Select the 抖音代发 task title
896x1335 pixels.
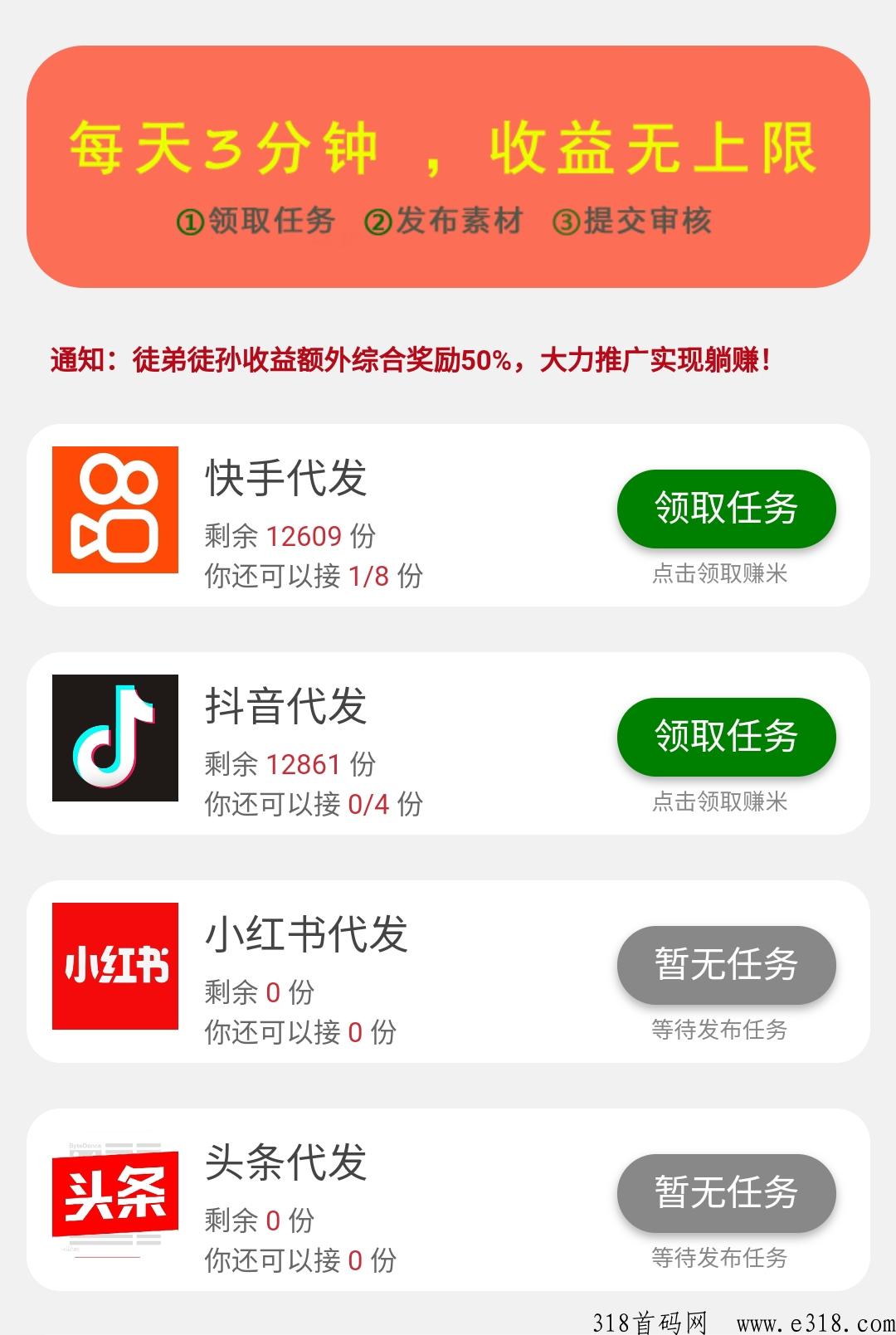286,704
